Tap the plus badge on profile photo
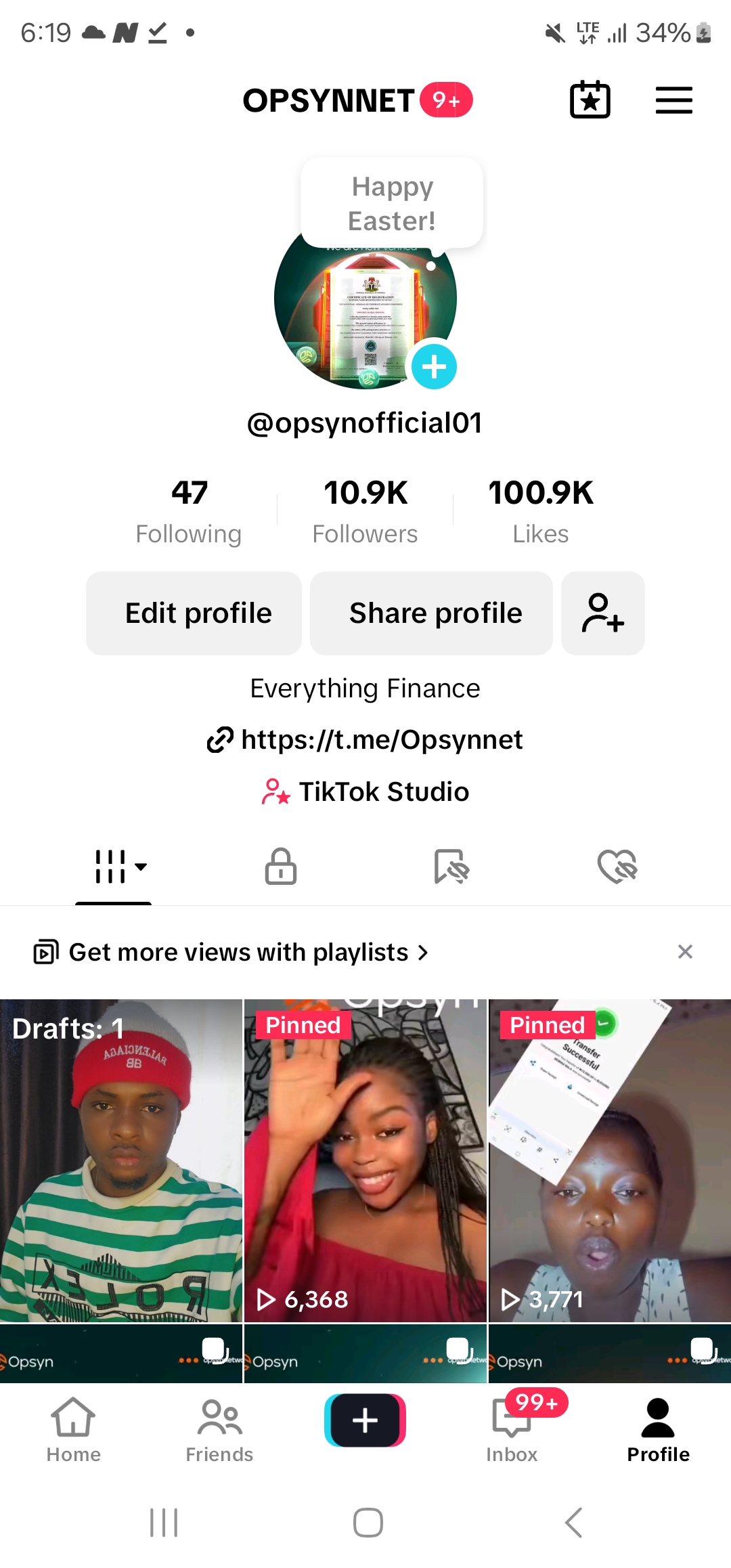Image resolution: width=731 pixels, height=1568 pixels. pyautogui.click(x=434, y=367)
